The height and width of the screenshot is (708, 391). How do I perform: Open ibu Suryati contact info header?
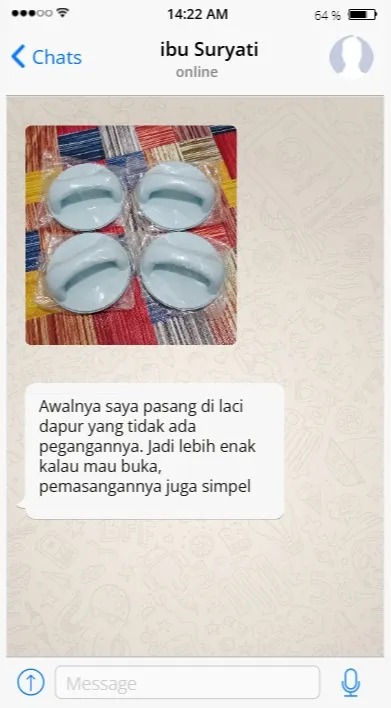[209, 58]
